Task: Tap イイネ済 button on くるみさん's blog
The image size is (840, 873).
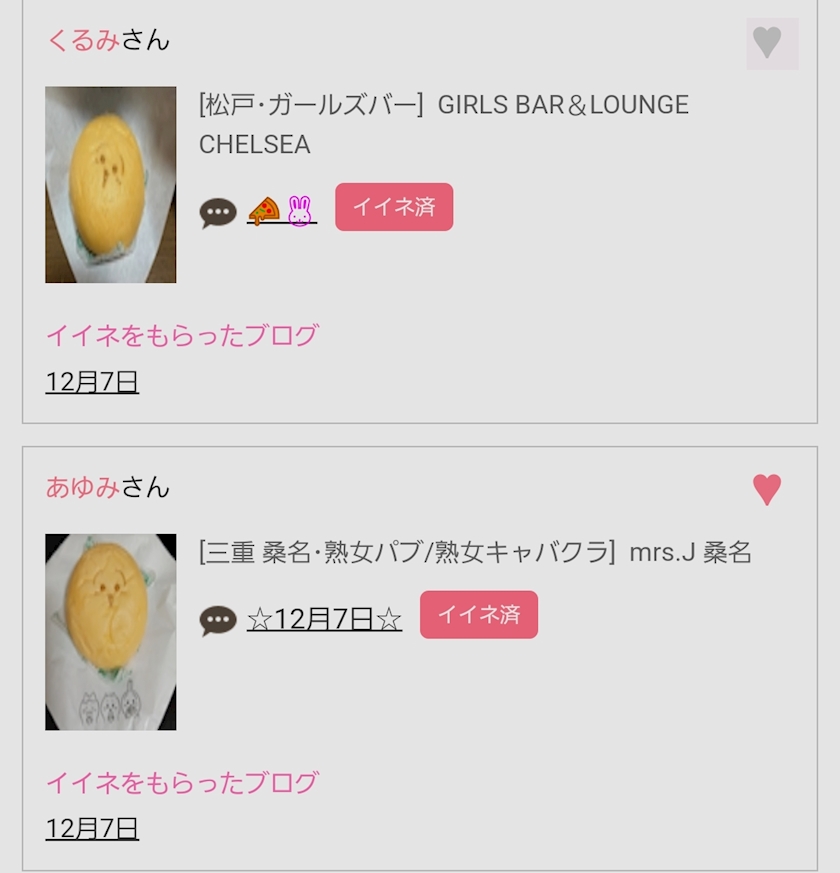Action: pyautogui.click(x=394, y=207)
